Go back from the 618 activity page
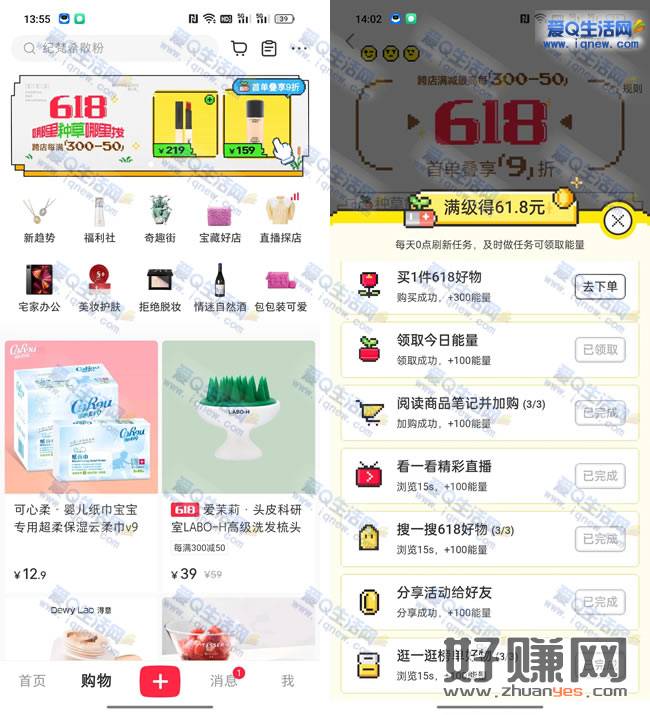This screenshot has height=715, width=650. point(350,40)
